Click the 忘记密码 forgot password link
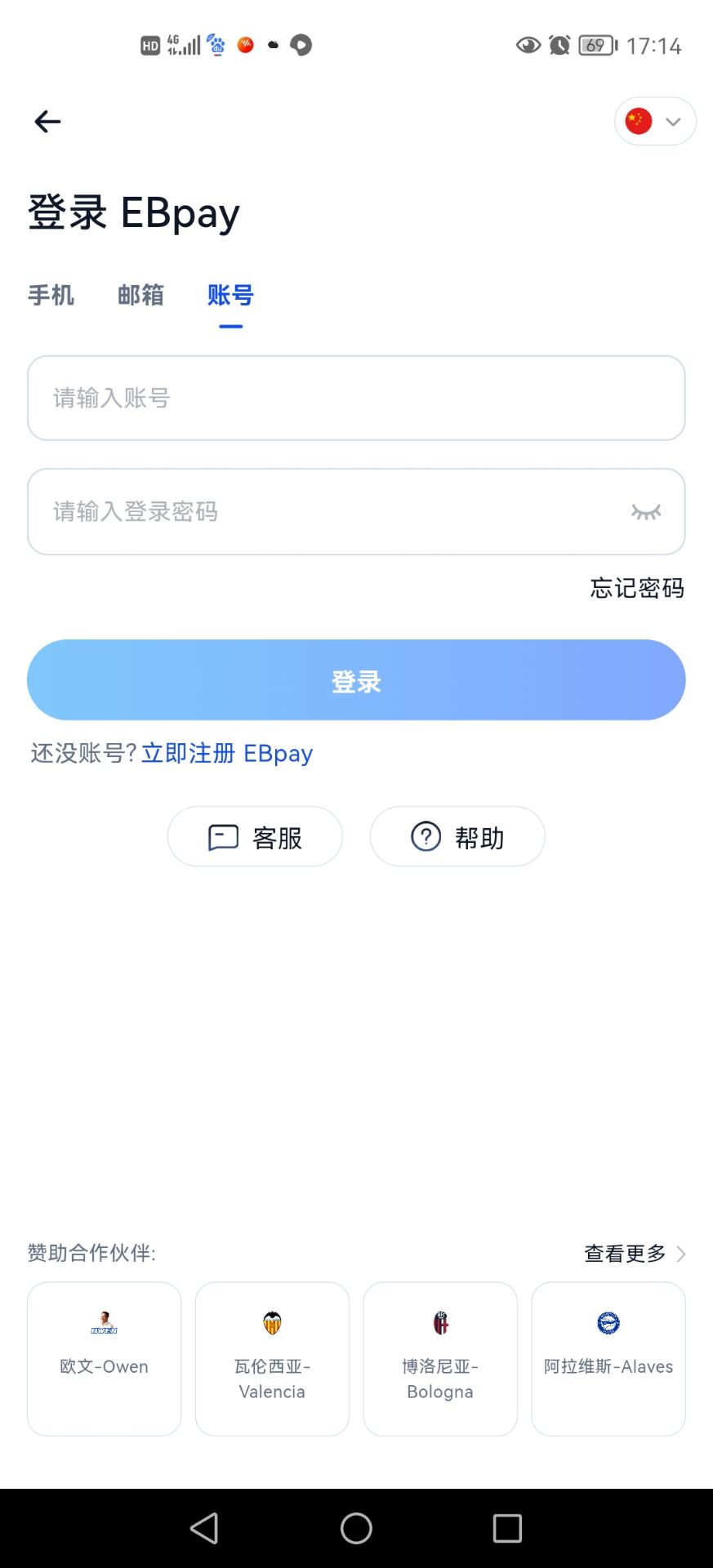Image resolution: width=713 pixels, height=1568 pixels. click(x=637, y=588)
